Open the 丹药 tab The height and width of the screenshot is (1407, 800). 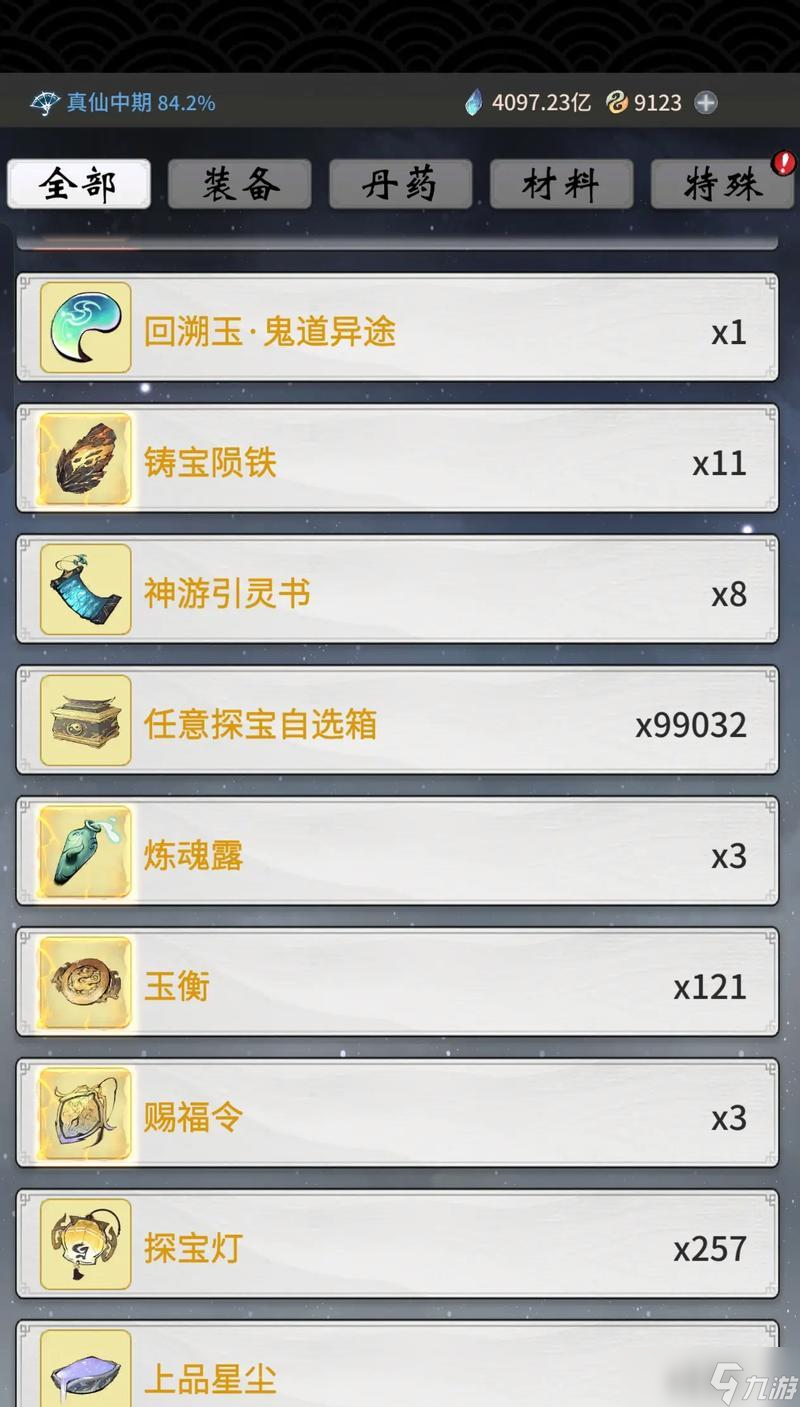click(x=400, y=184)
